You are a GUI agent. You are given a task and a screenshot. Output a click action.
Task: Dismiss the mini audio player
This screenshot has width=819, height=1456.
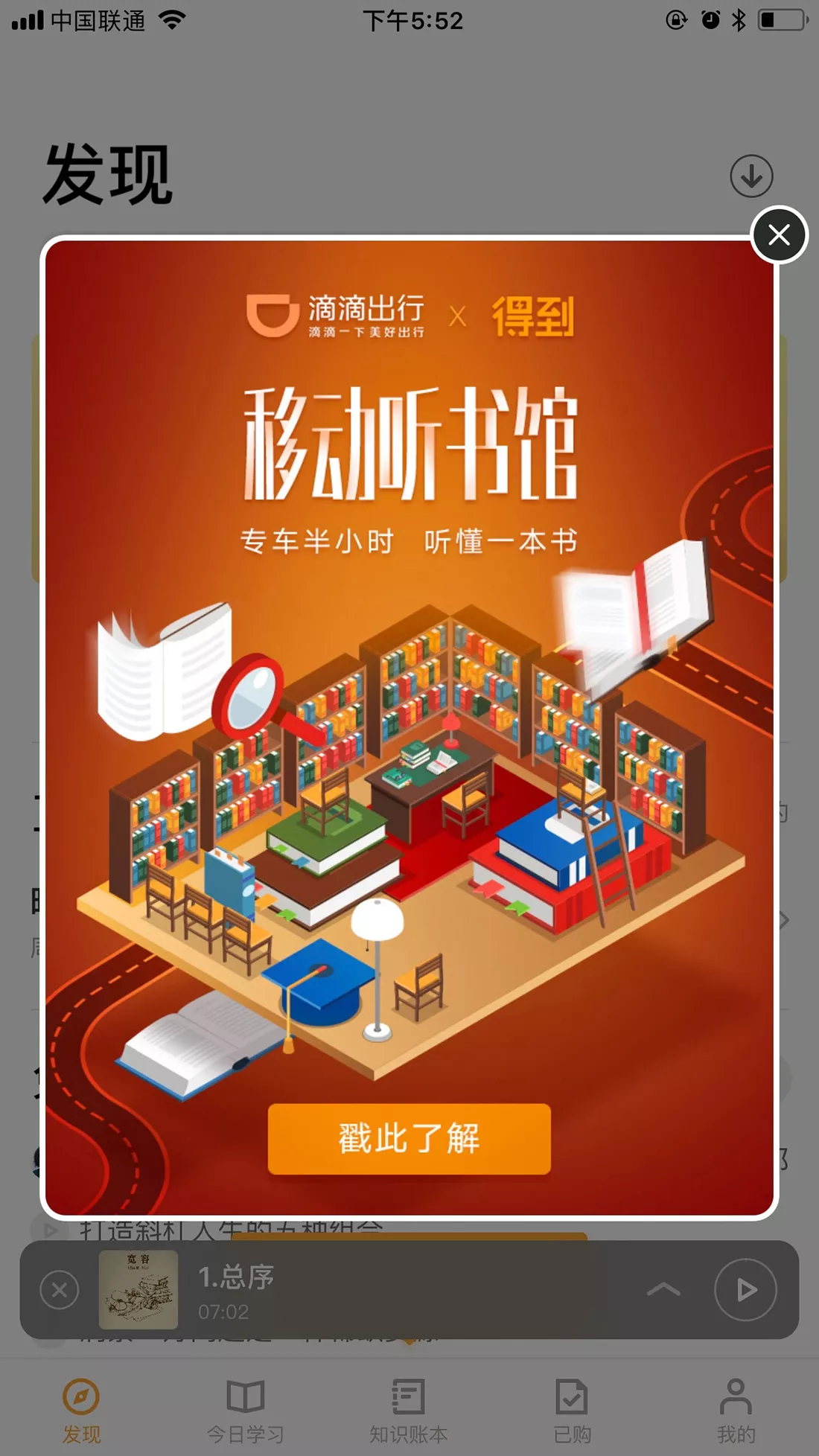coord(60,1289)
